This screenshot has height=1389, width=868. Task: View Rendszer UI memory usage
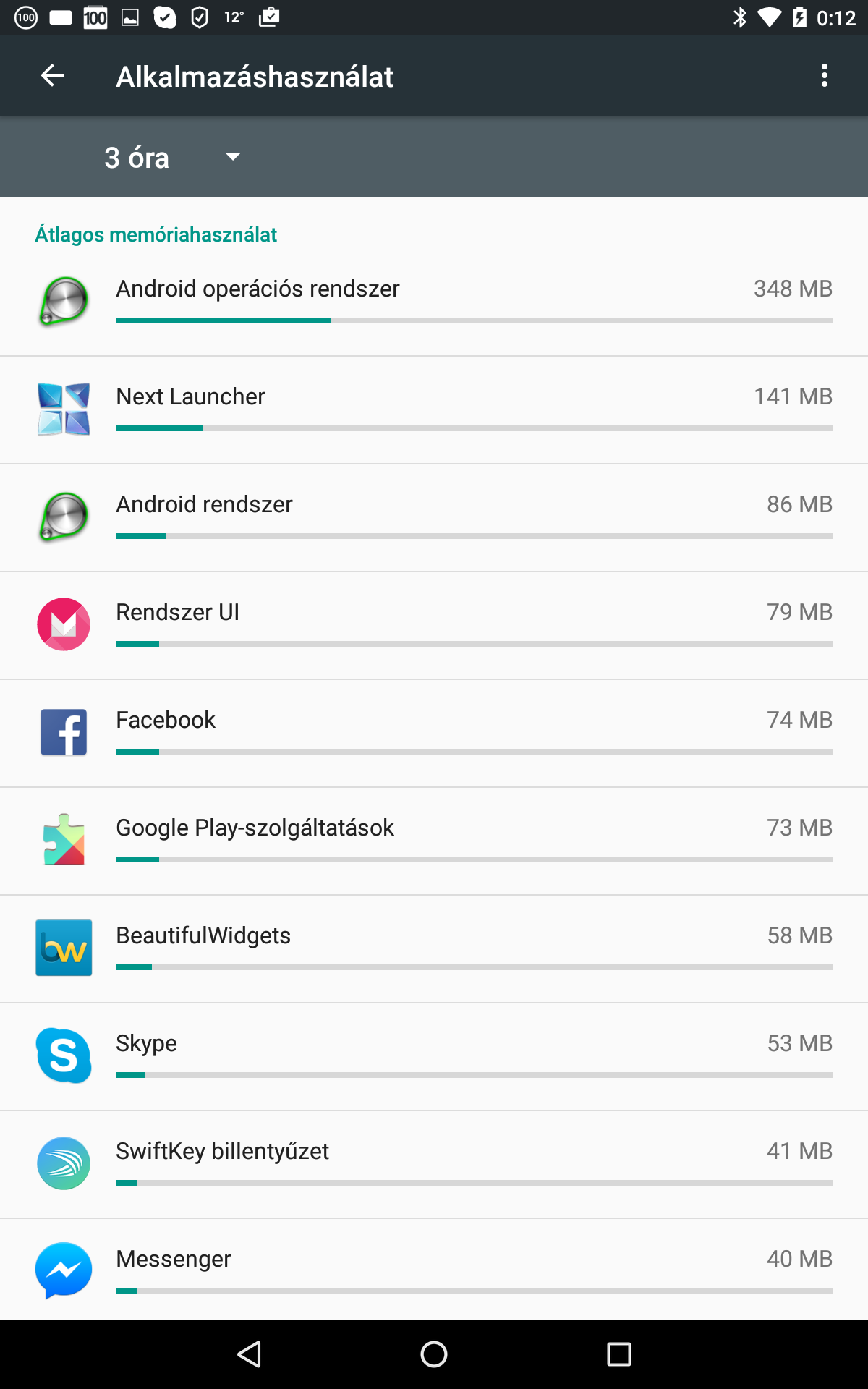click(x=434, y=626)
